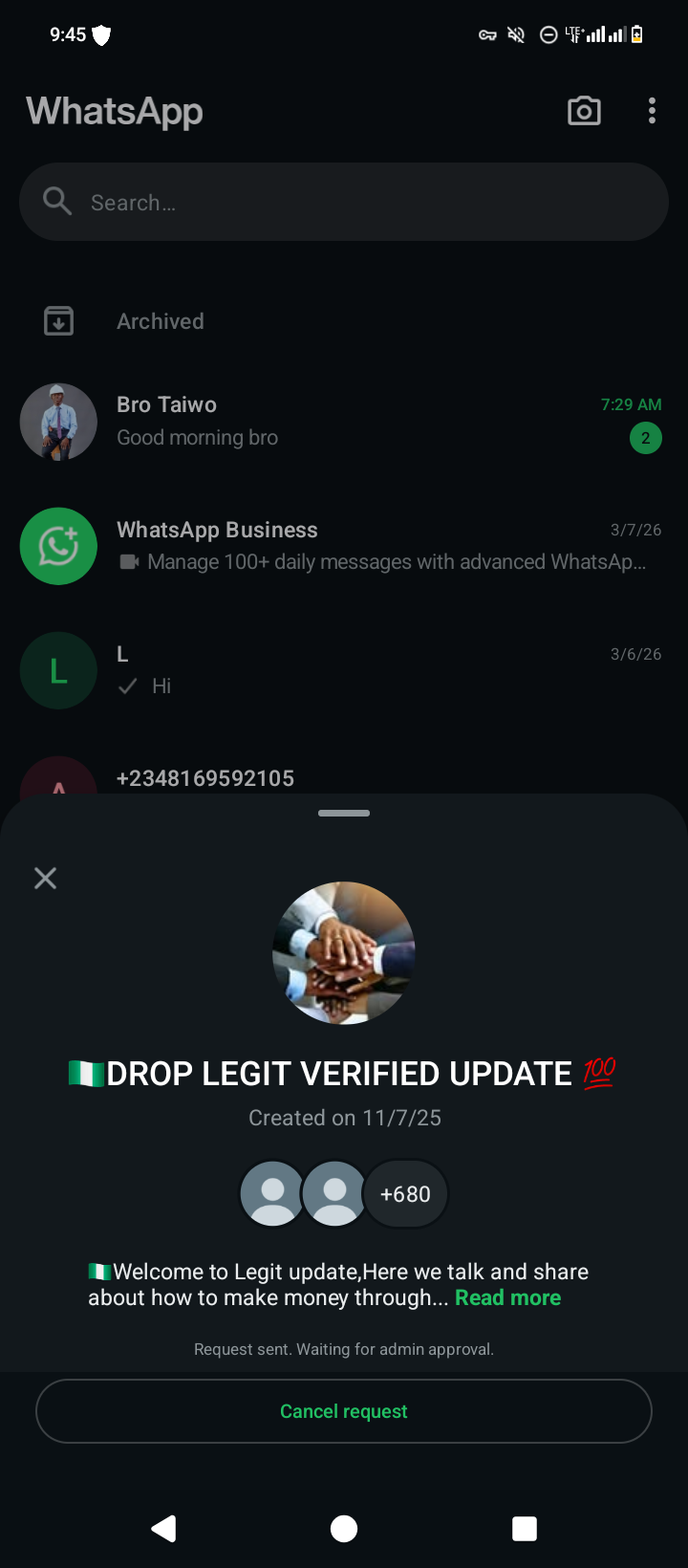Open the WhatsApp Business chat
The width and height of the screenshot is (688, 1568).
(344, 545)
